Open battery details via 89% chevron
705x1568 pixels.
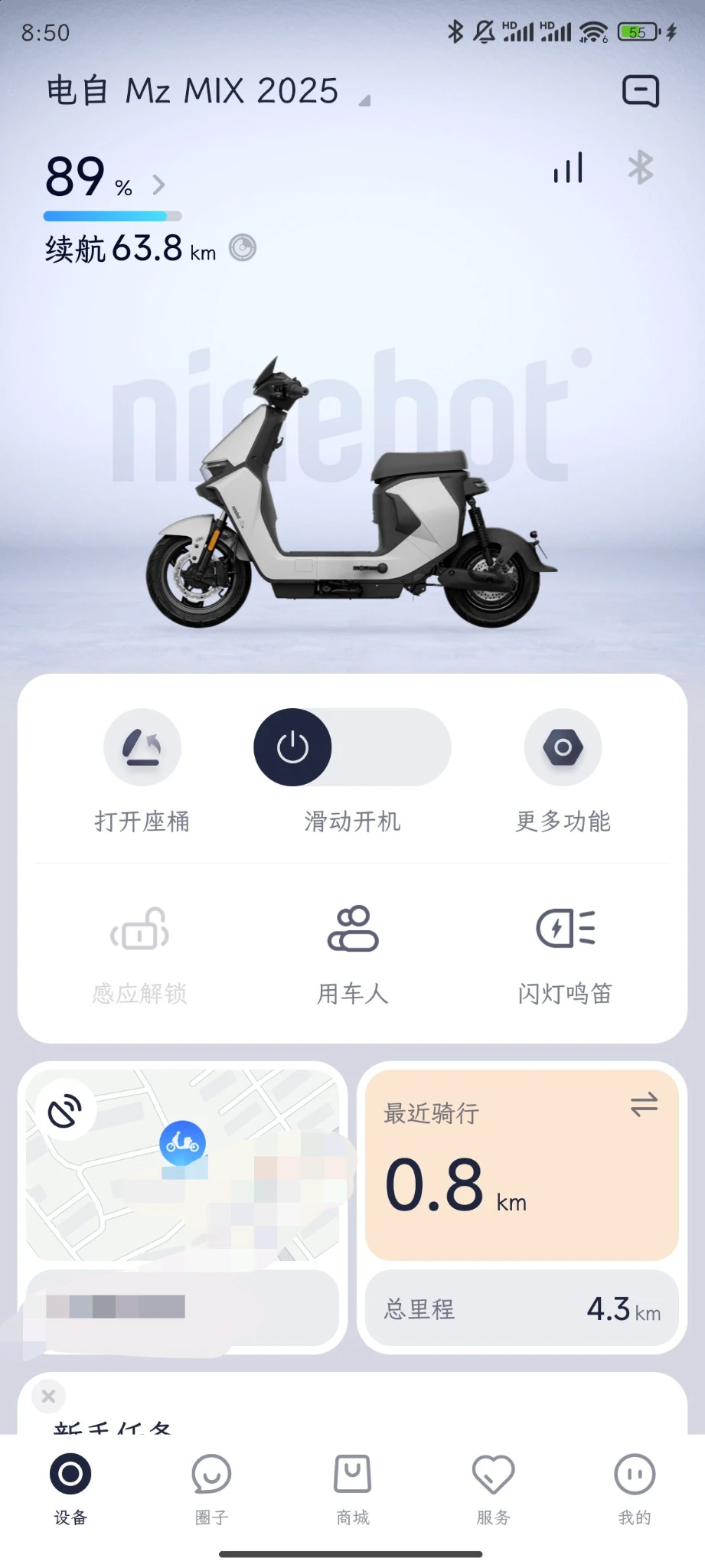[x=158, y=185]
